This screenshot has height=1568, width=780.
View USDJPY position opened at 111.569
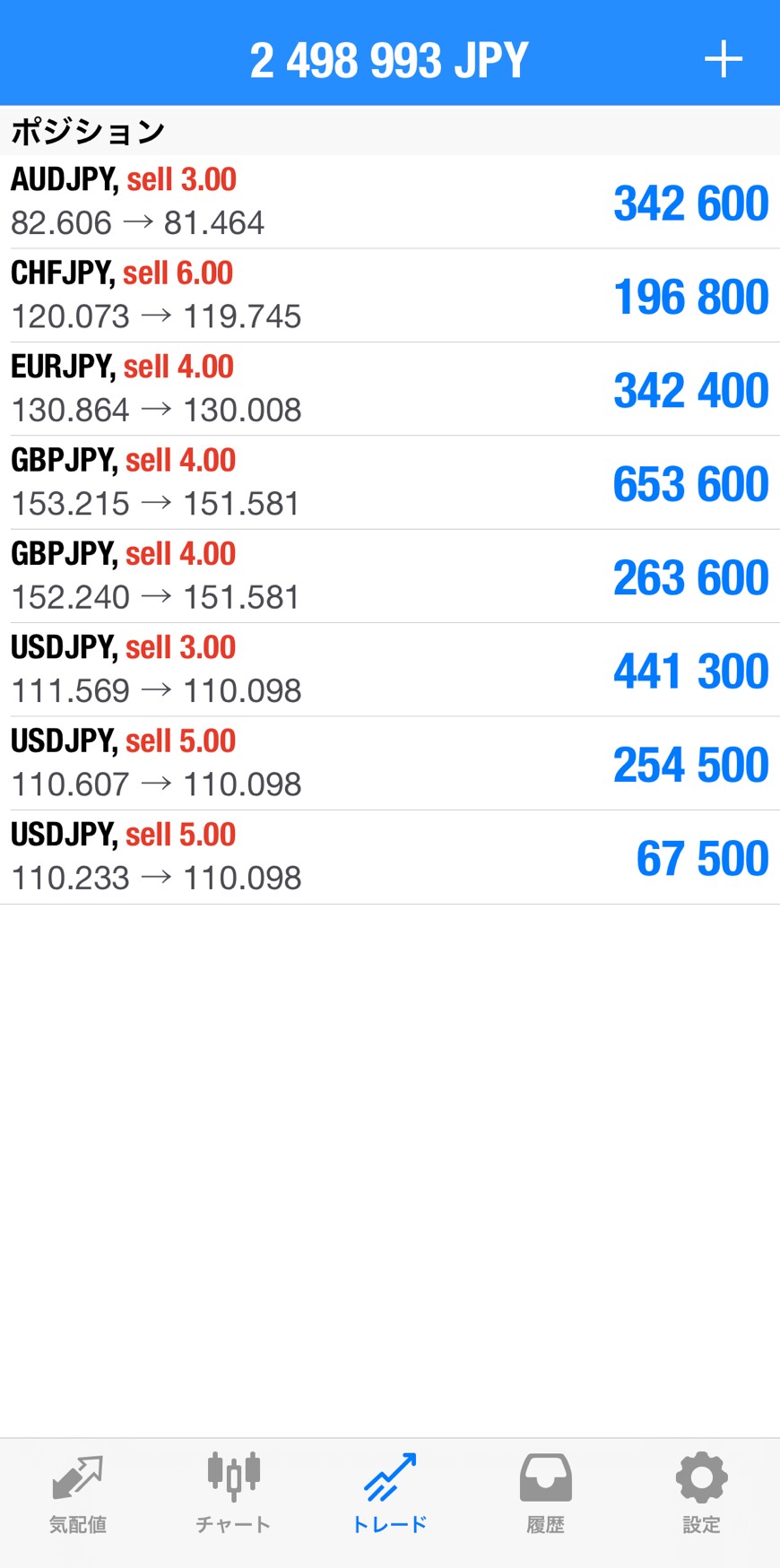pyautogui.click(x=390, y=670)
